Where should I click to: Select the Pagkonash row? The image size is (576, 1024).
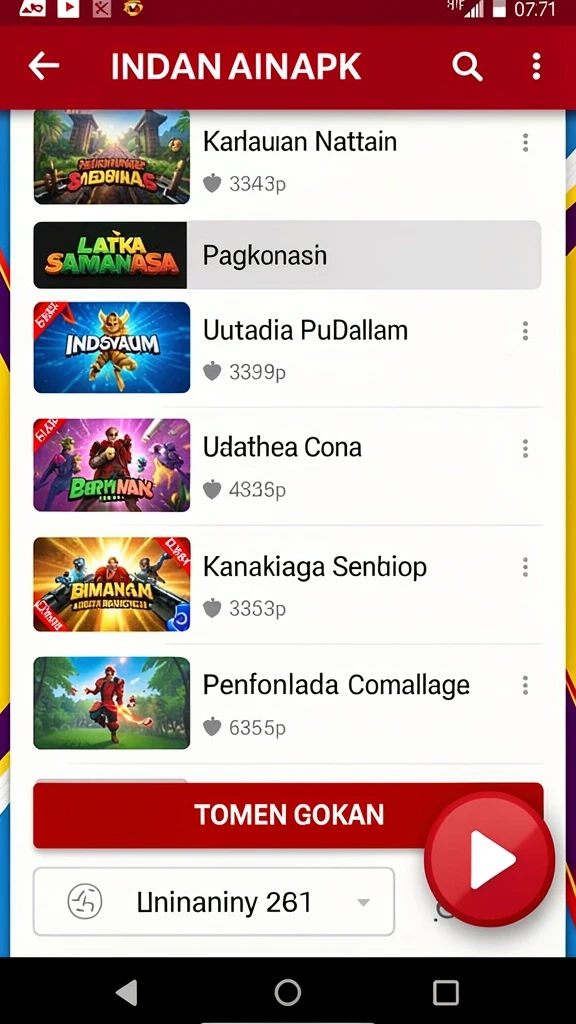tap(287, 255)
